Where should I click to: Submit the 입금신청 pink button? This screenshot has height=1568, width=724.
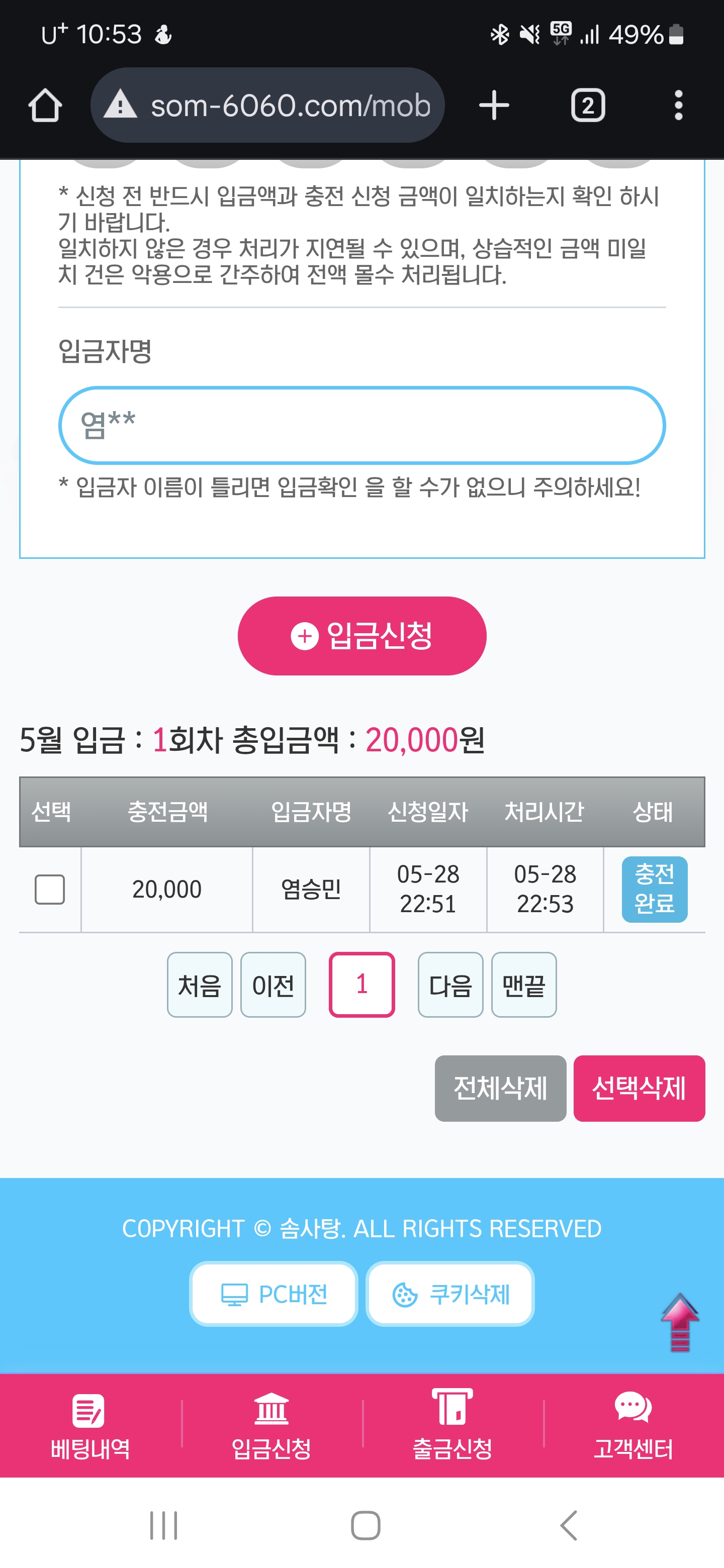tap(361, 635)
